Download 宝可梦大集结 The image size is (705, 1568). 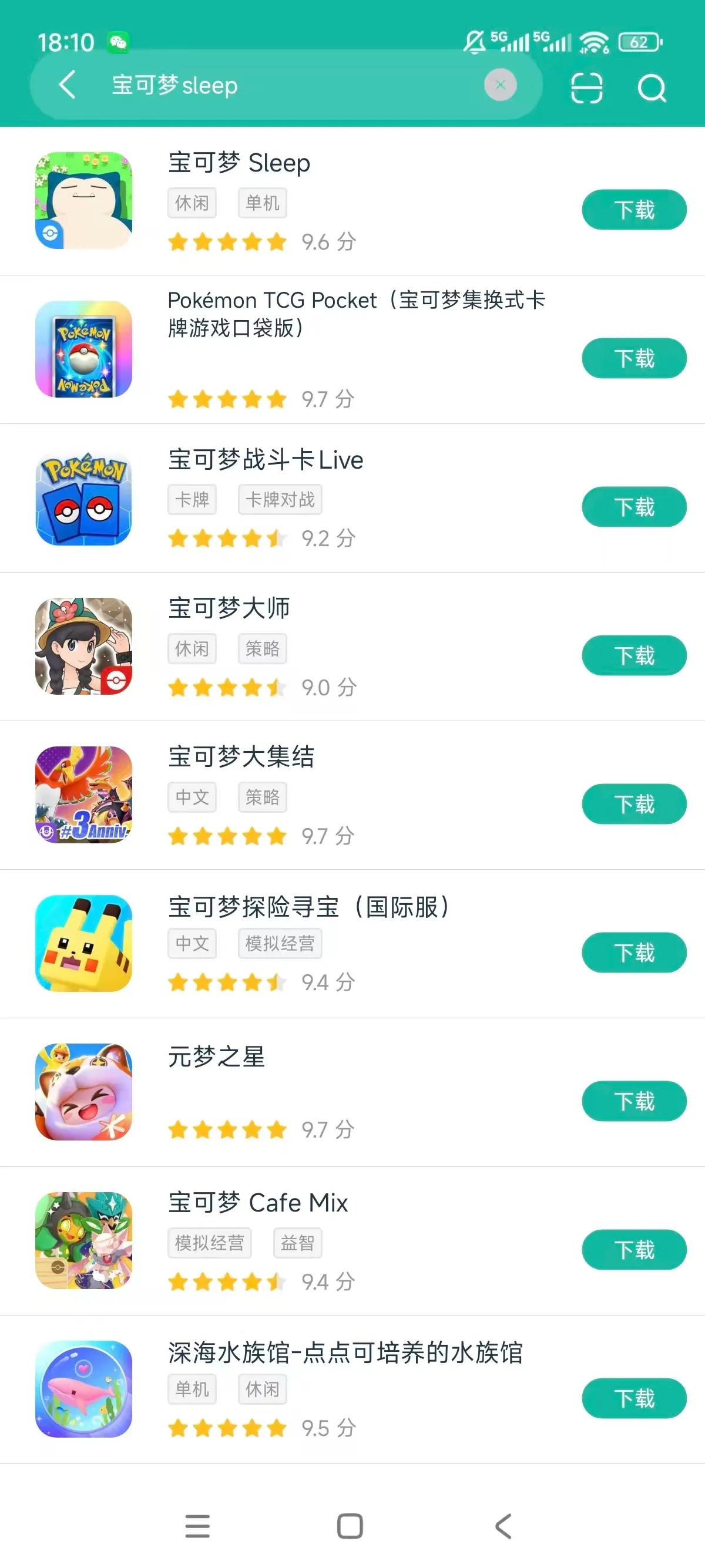click(x=634, y=804)
